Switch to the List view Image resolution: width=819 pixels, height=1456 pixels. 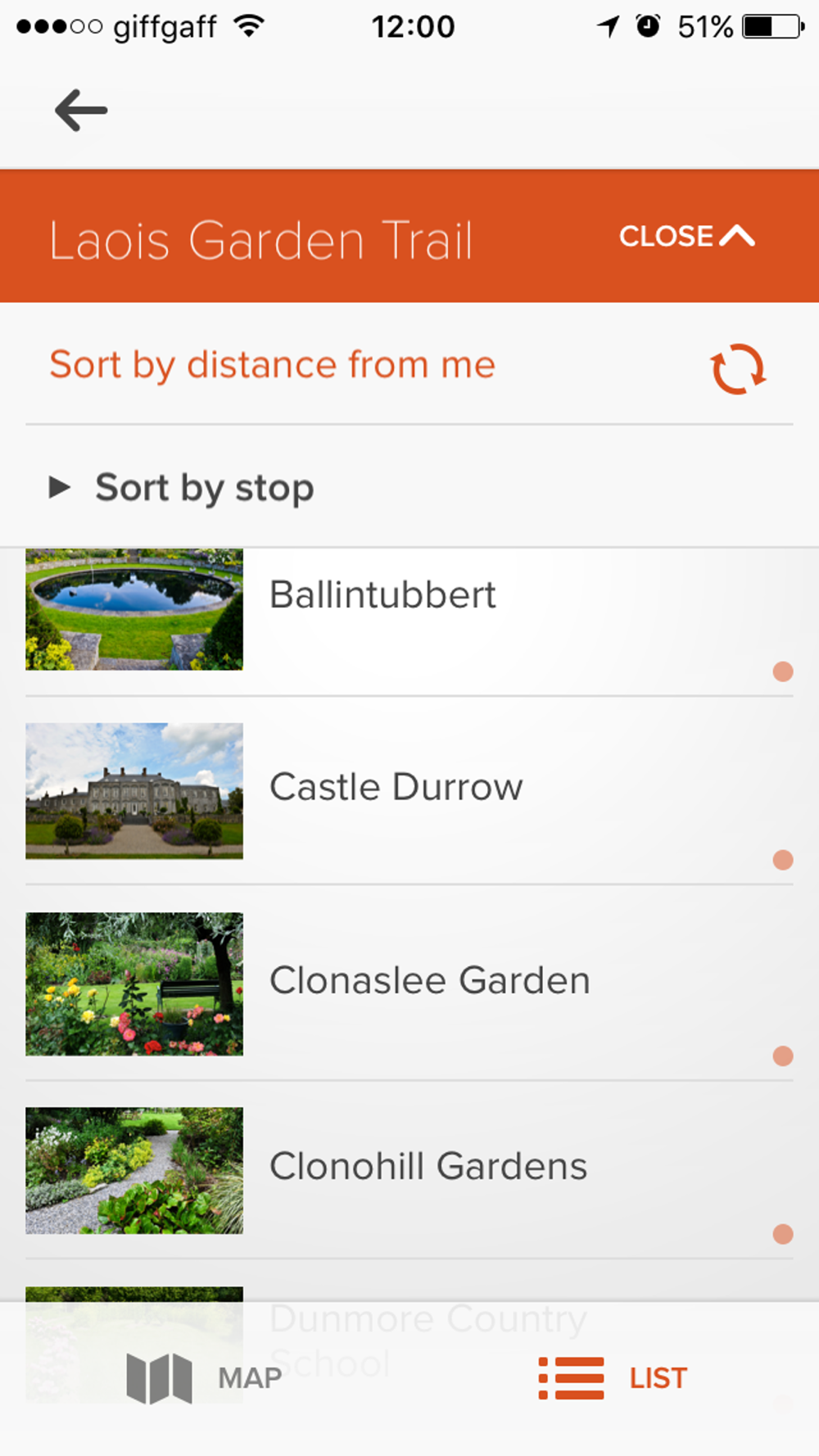click(x=613, y=1377)
